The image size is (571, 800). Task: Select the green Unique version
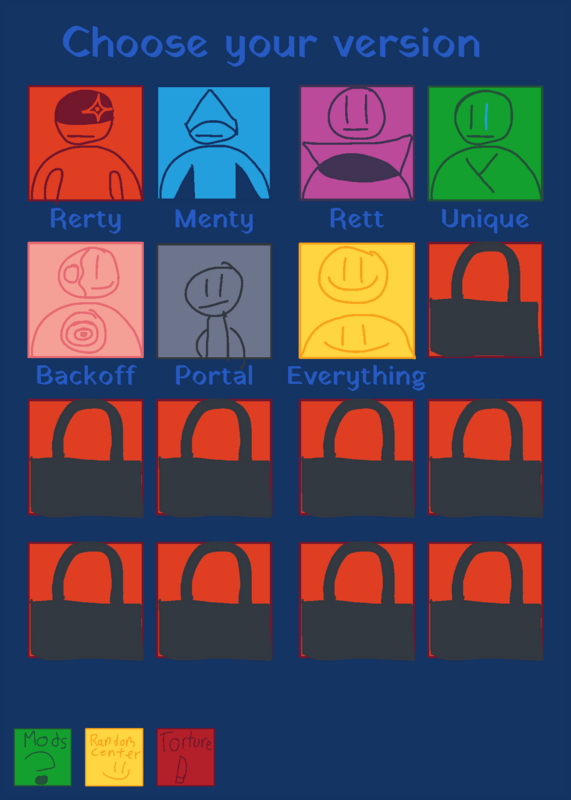[485, 143]
